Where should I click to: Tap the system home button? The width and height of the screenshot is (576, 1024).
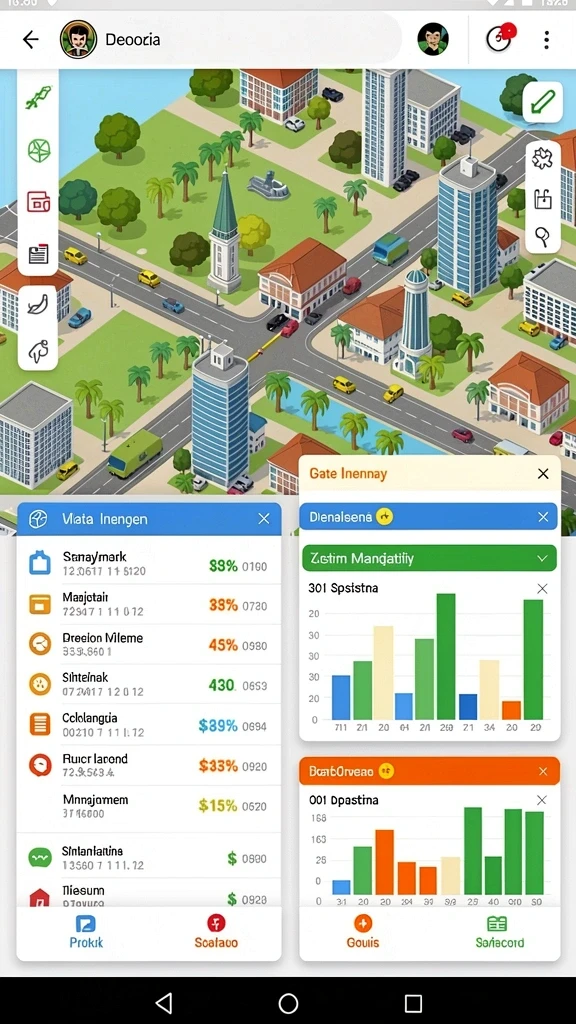tap(288, 1002)
